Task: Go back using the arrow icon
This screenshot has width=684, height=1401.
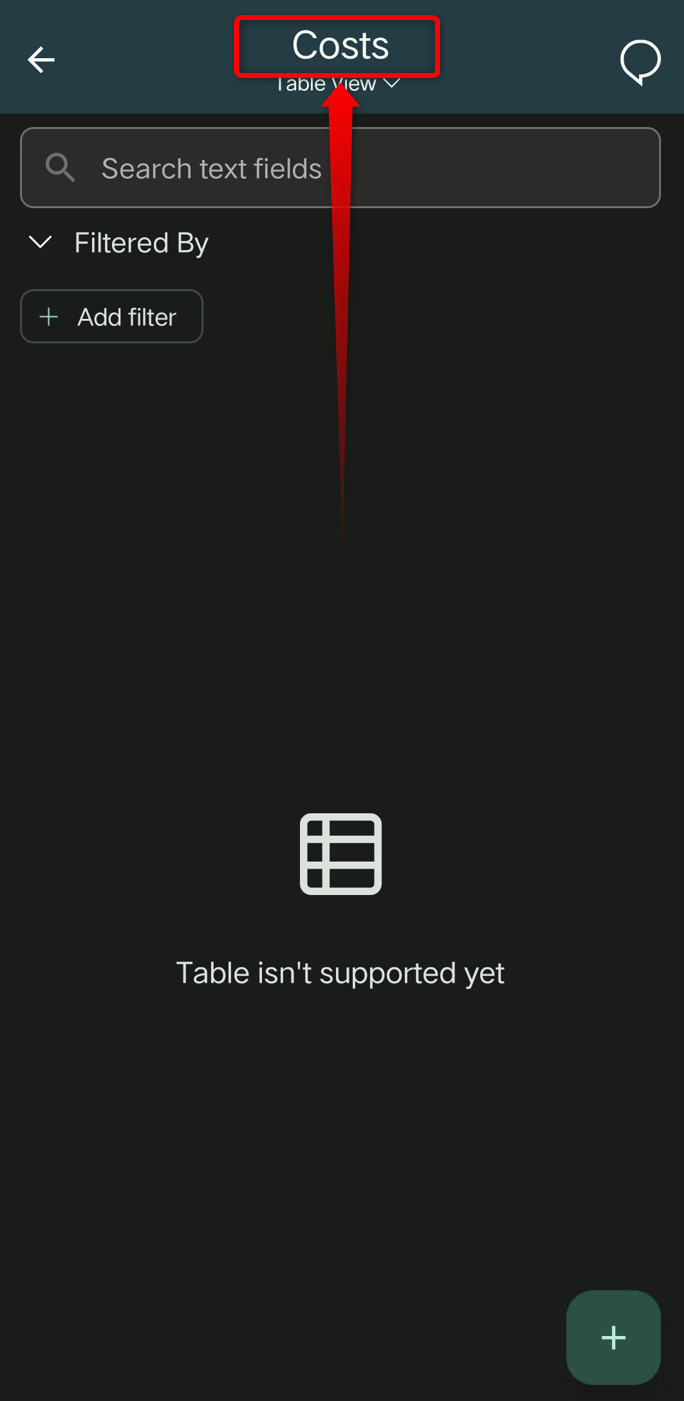Action: point(41,60)
